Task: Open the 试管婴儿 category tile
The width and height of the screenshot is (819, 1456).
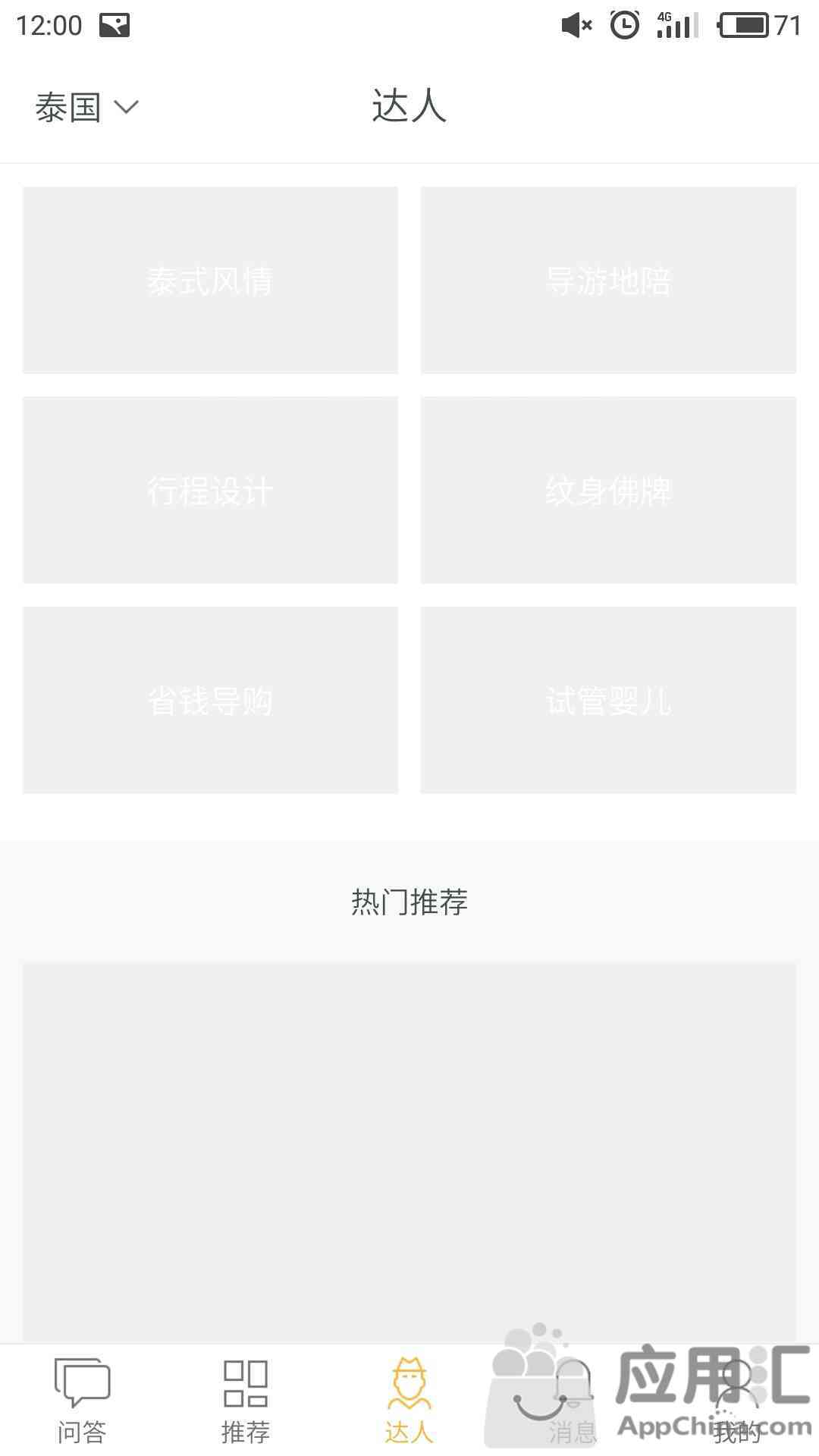Action: (x=608, y=700)
